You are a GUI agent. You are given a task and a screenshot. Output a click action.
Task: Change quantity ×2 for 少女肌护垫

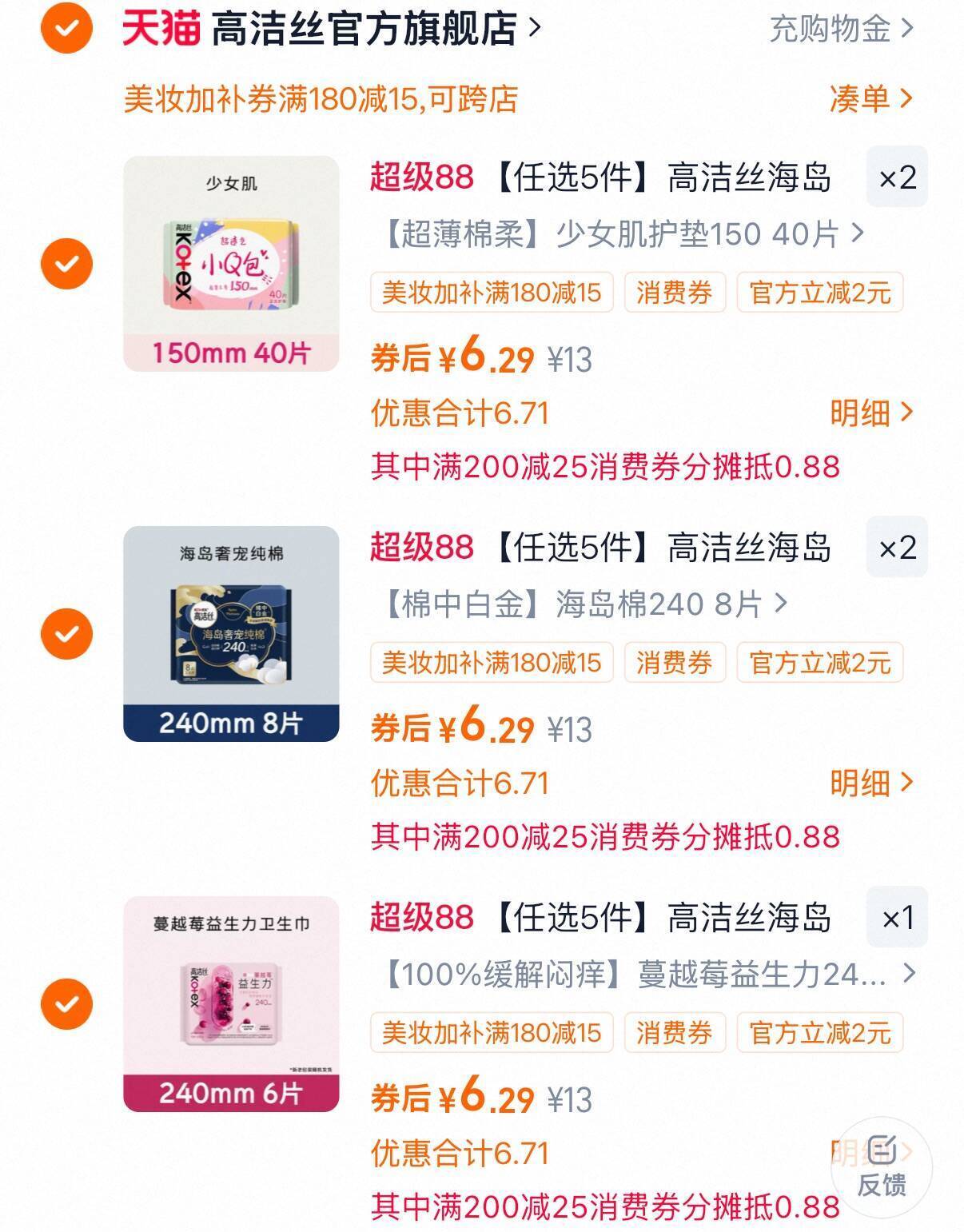(x=897, y=177)
